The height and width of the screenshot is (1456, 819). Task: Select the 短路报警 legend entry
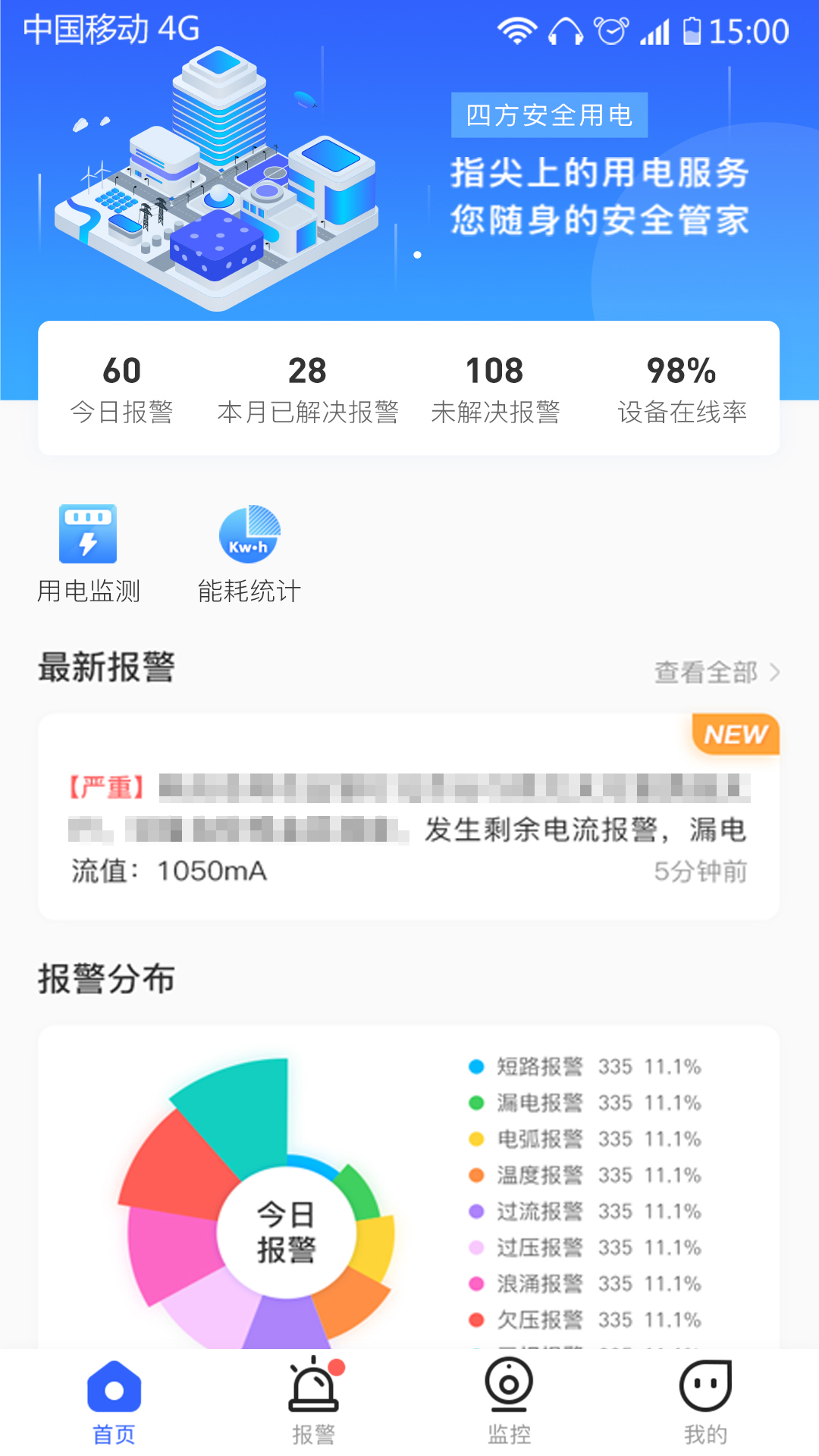pyautogui.click(x=540, y=1067)
